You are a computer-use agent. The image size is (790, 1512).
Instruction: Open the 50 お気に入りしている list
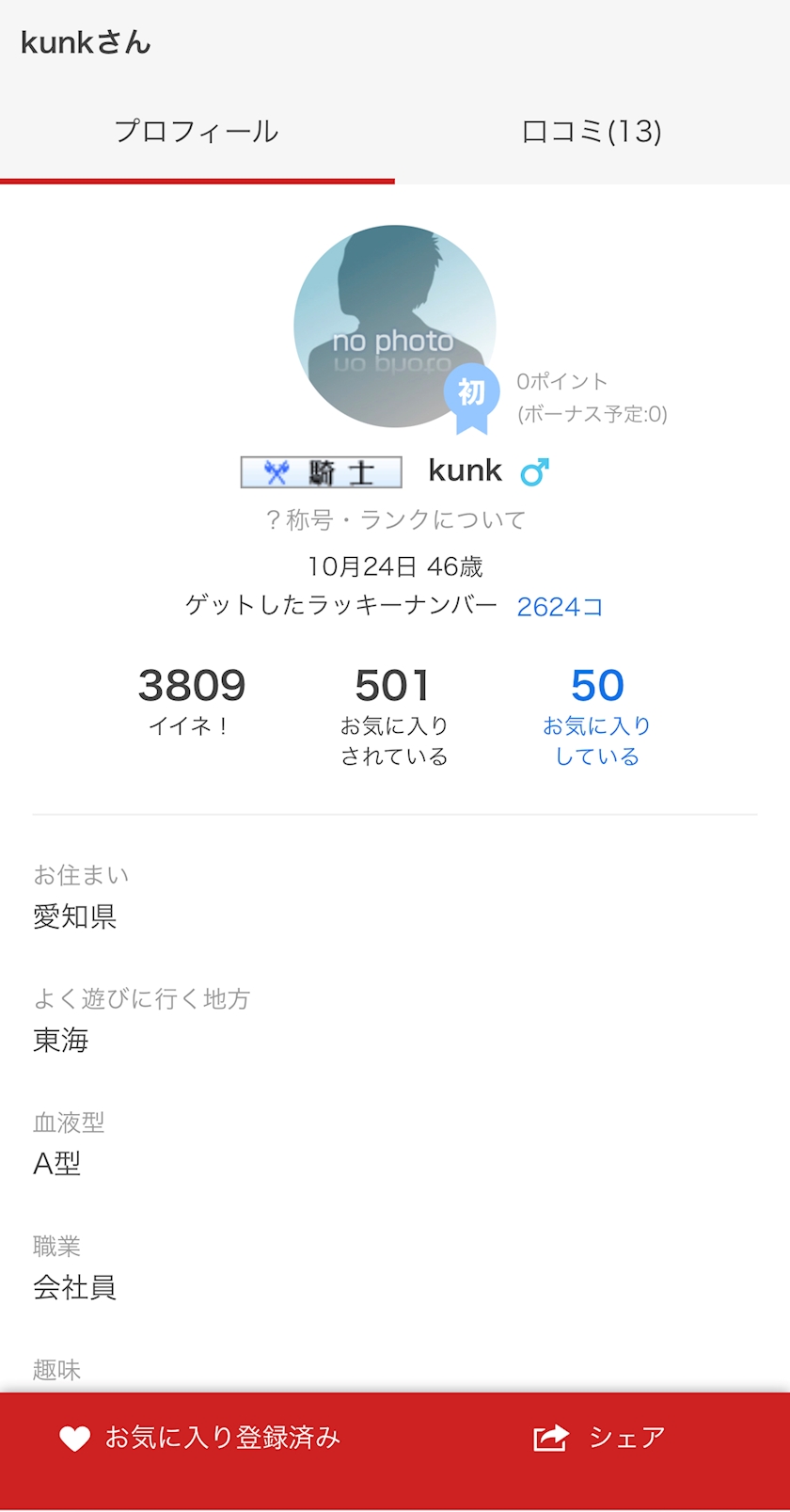[x=597, y=715]
